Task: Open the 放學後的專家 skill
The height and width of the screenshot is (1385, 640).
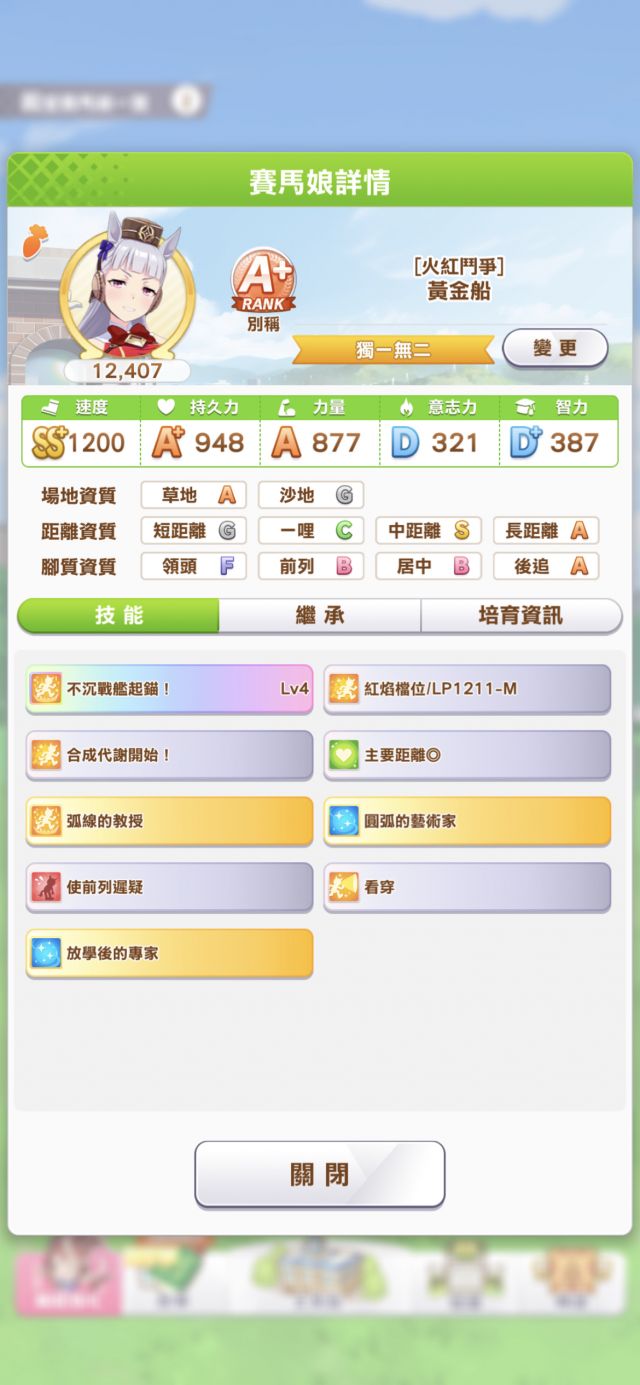Action: pos(169,953)
